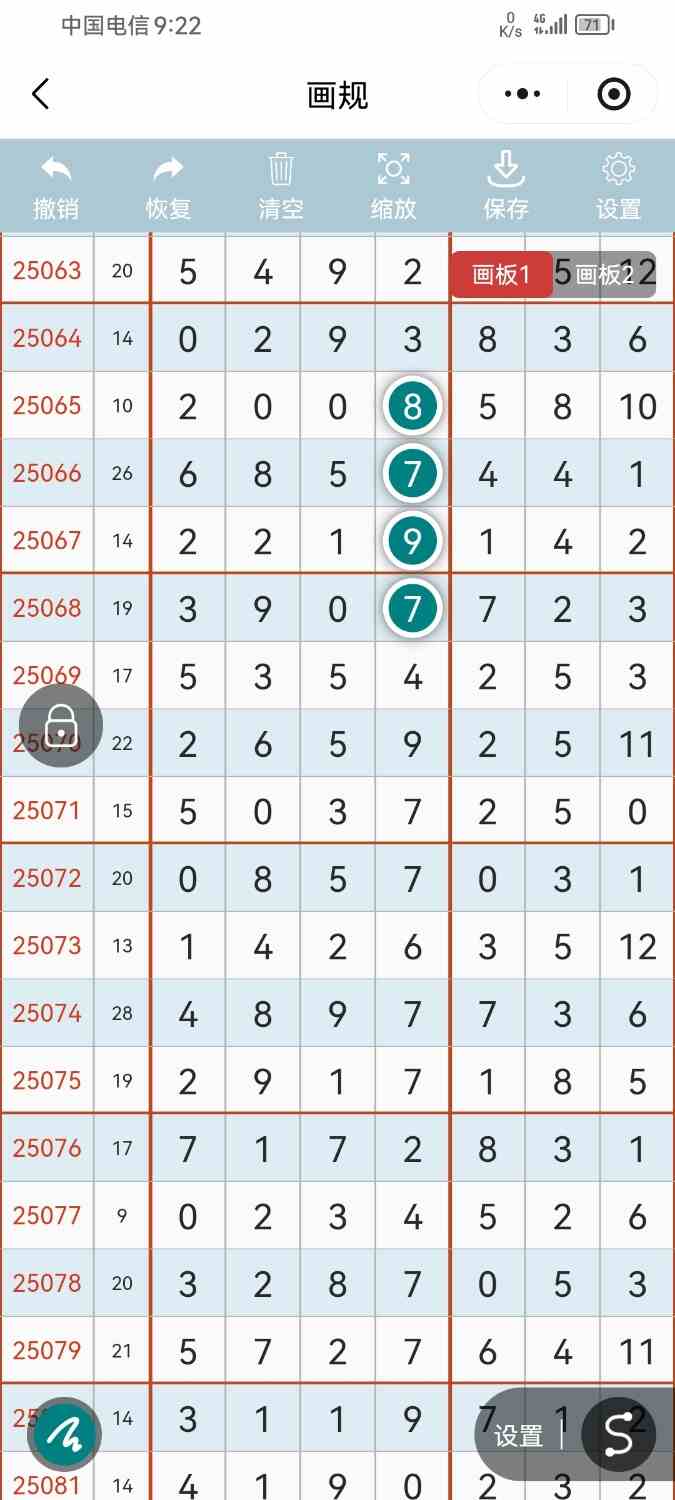The image size is (675, 1500).
Task: Redo action with 恢复
Action: (168, 187)
